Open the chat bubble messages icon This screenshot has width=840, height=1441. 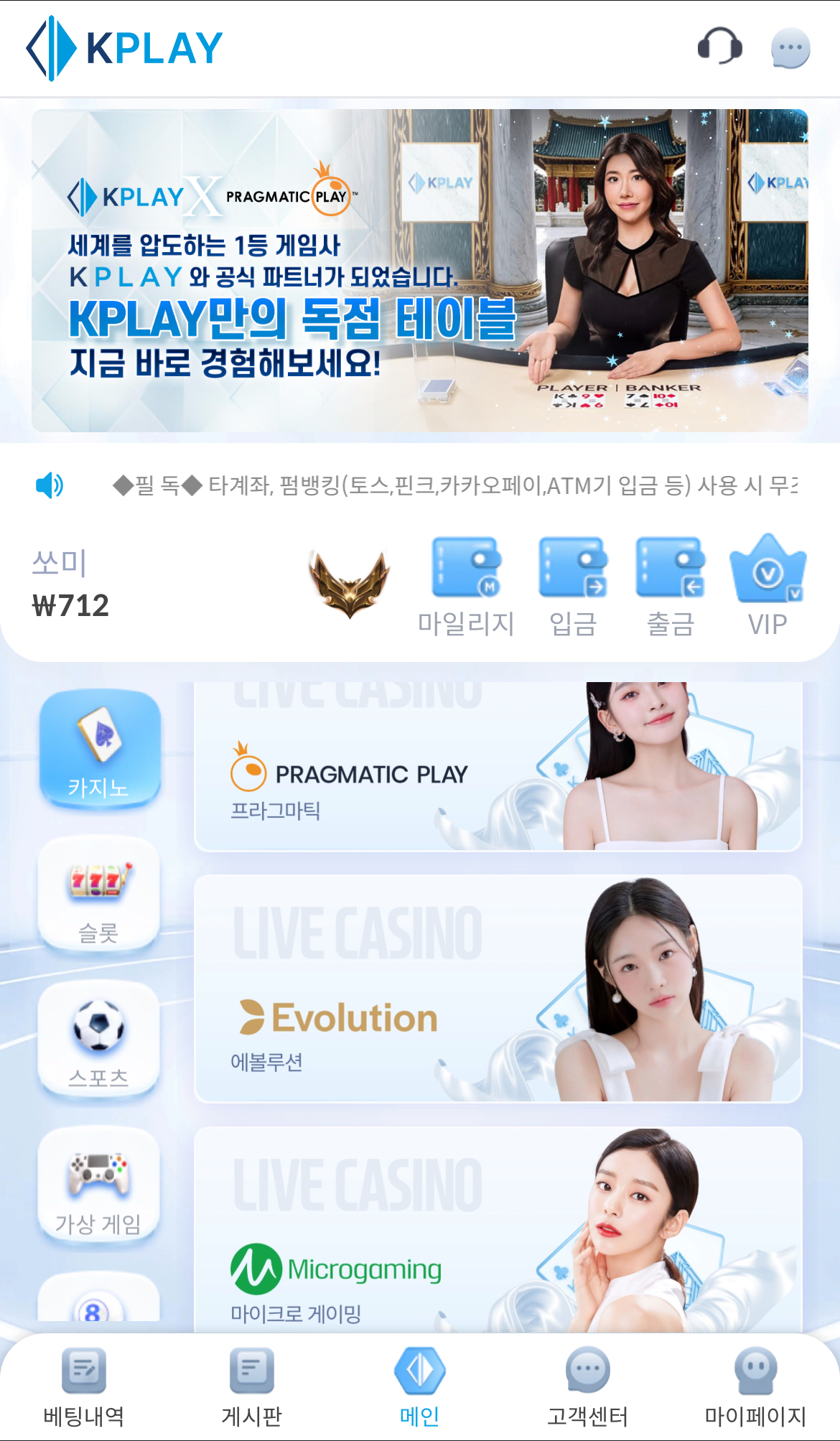[x=790, y=48]
